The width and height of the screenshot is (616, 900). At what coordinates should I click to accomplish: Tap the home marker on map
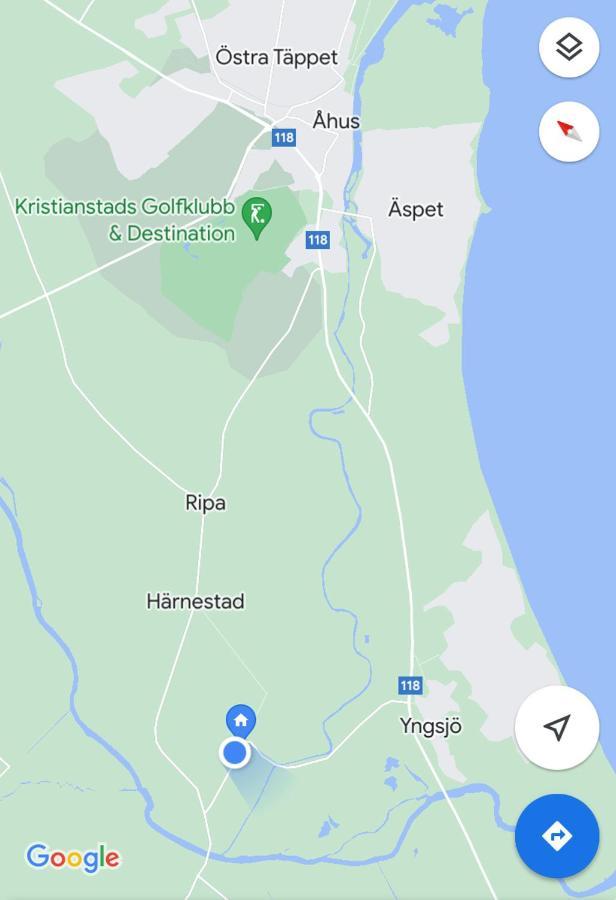240,721
